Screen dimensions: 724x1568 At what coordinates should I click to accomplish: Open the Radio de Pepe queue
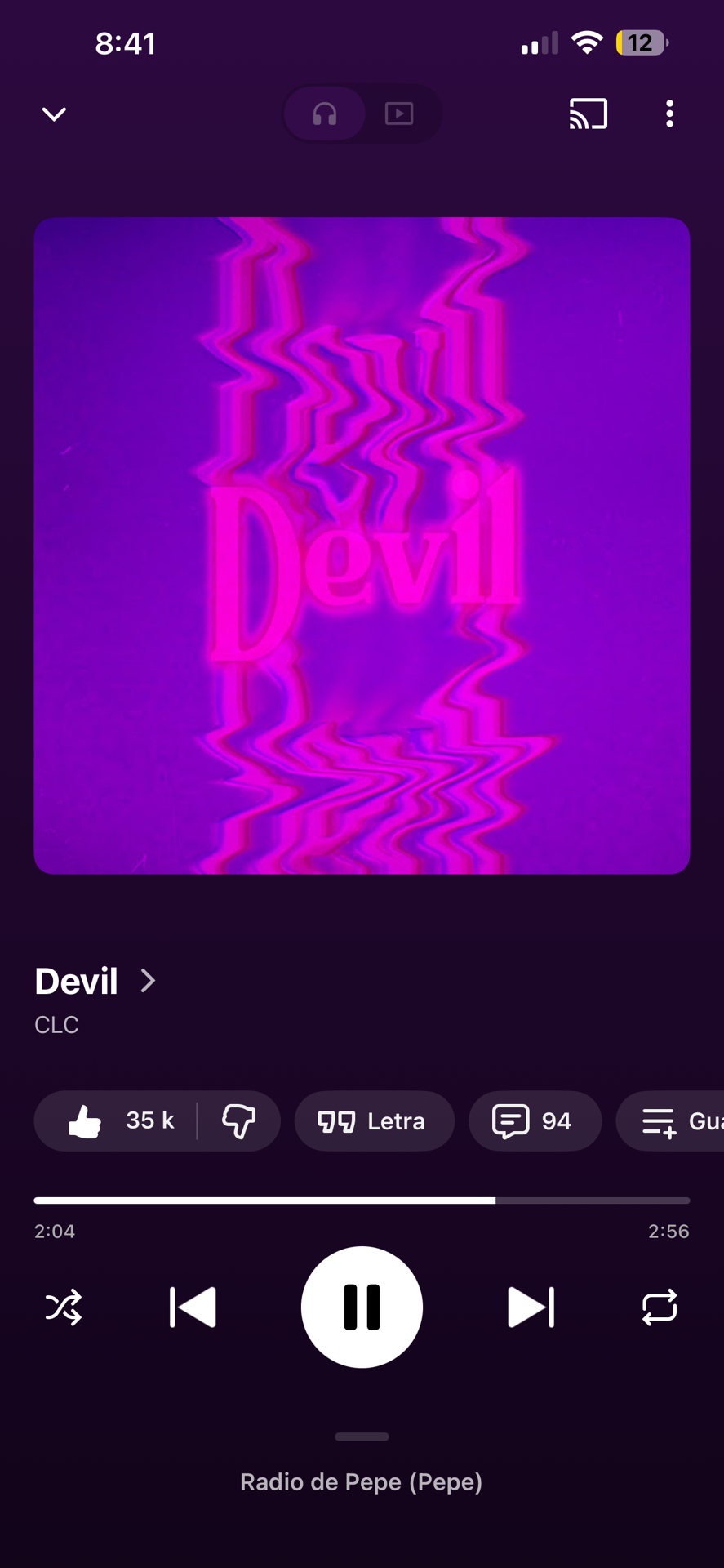362,1481
